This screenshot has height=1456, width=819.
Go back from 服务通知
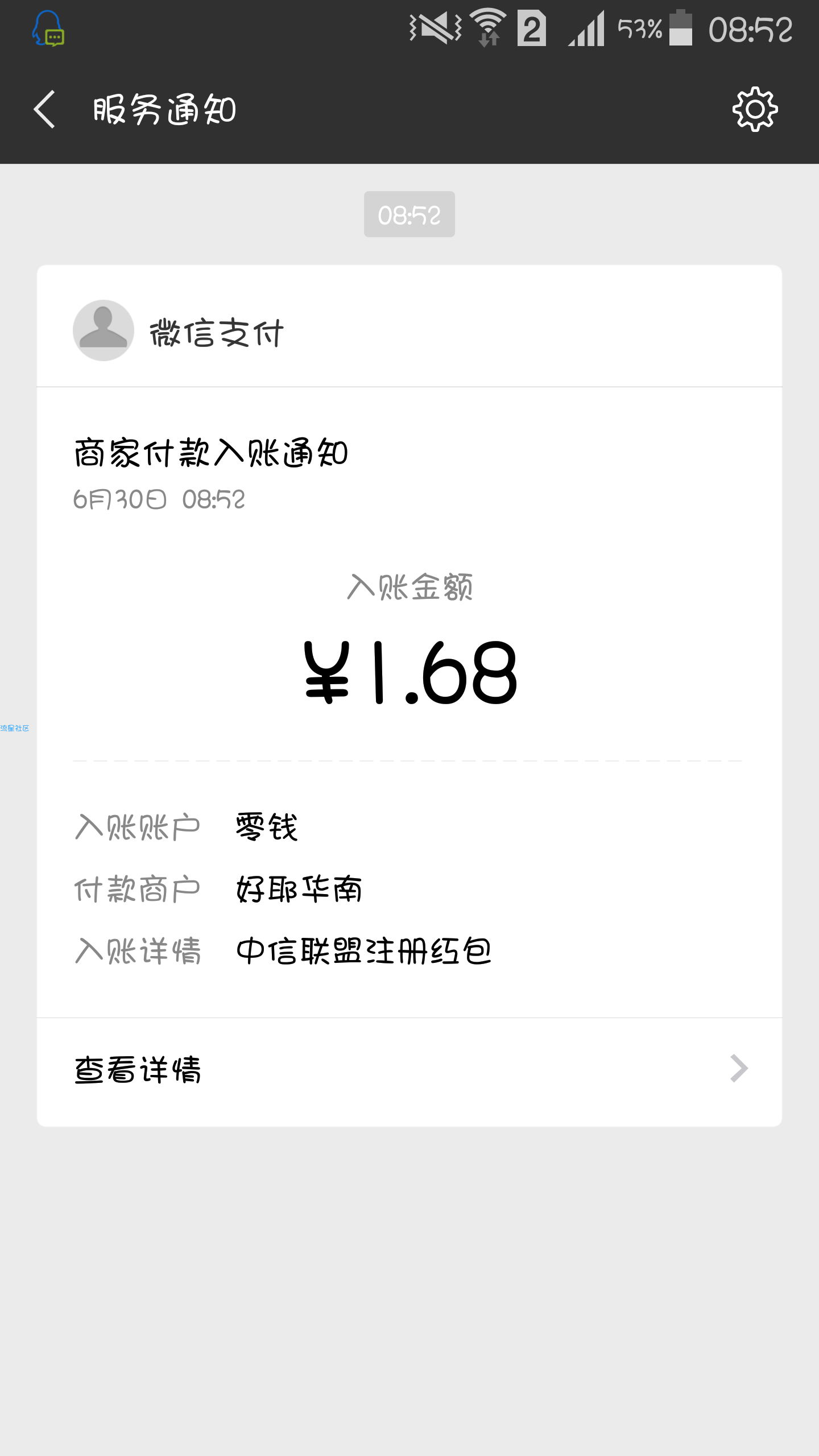click(44, 109)
